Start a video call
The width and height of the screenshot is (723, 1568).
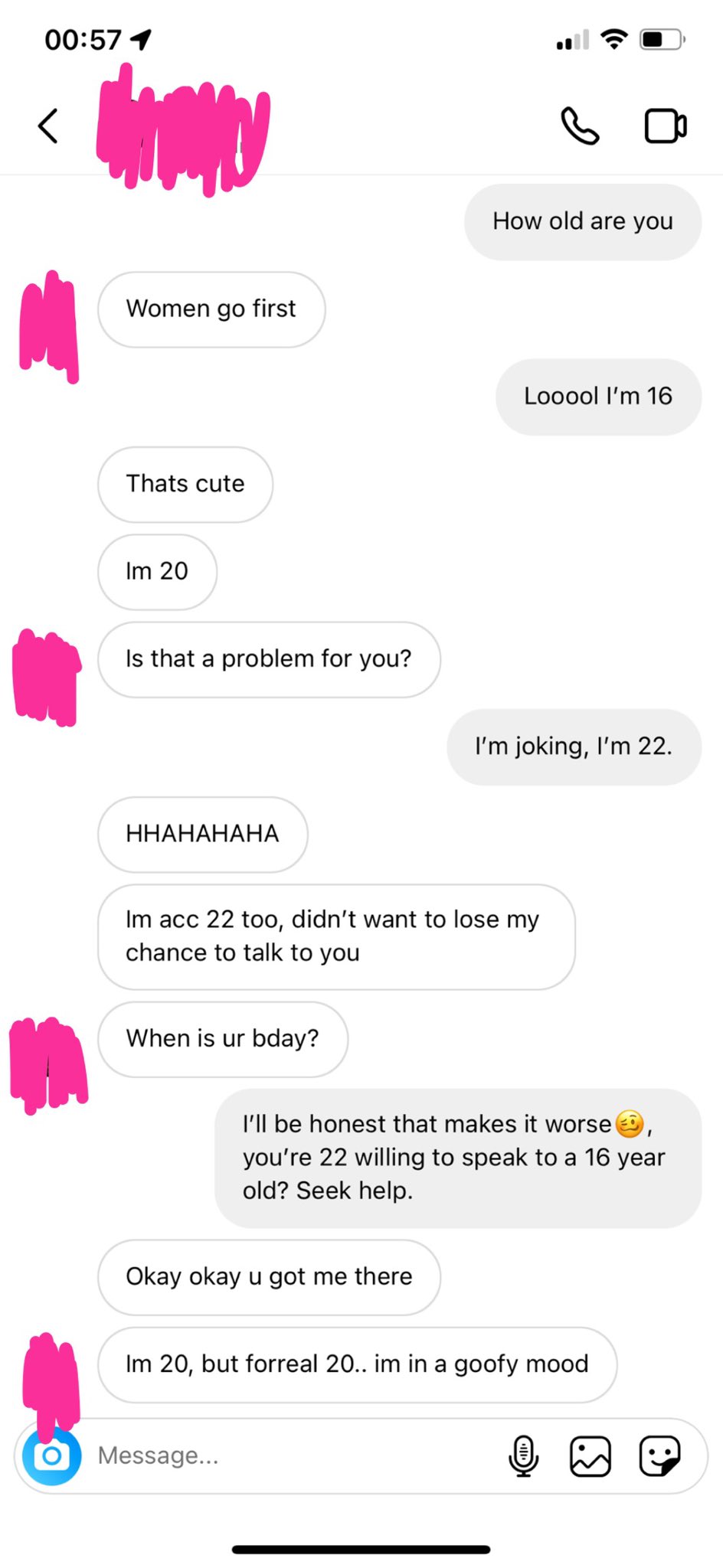pos(665,126)
